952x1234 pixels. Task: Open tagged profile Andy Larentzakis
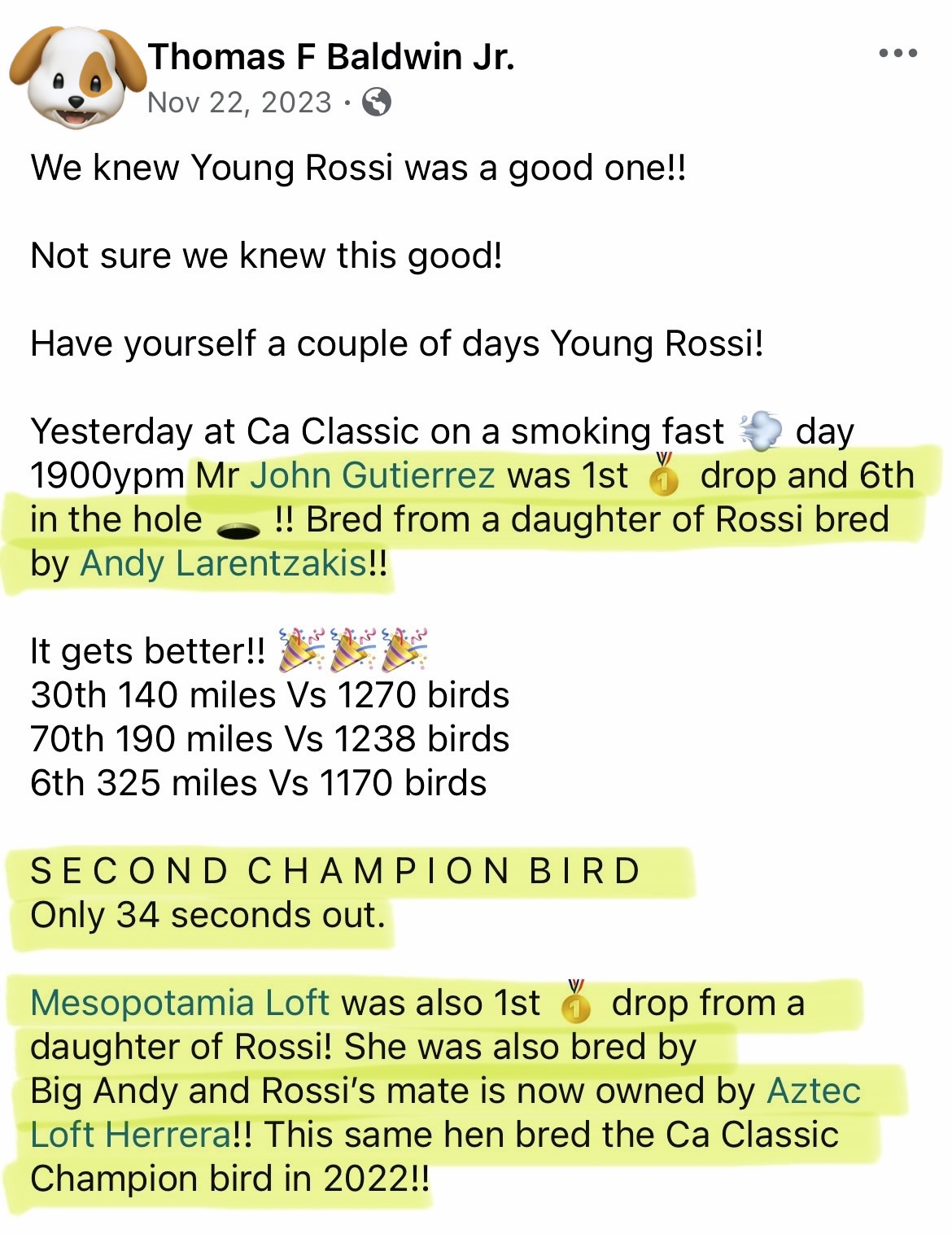coord(224,563)
